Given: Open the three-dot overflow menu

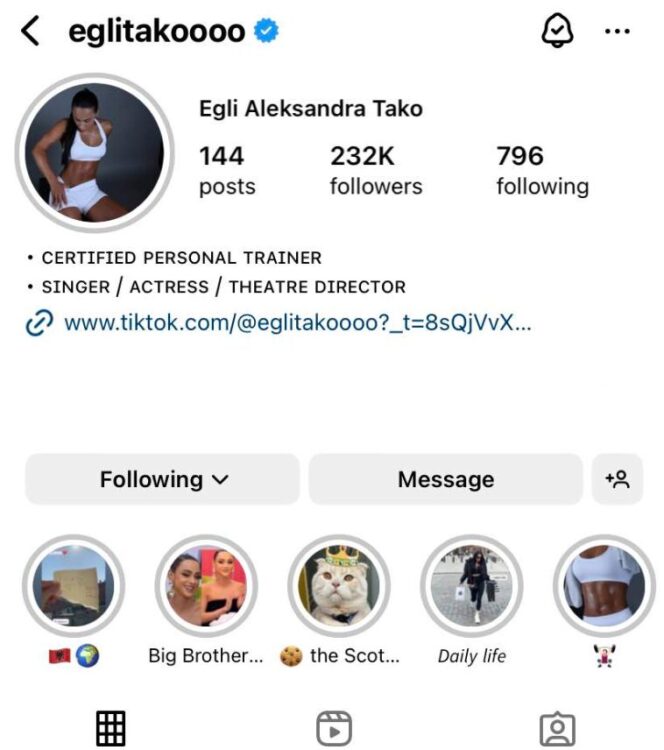Looking at the screenshot, I should coord(617,32).
